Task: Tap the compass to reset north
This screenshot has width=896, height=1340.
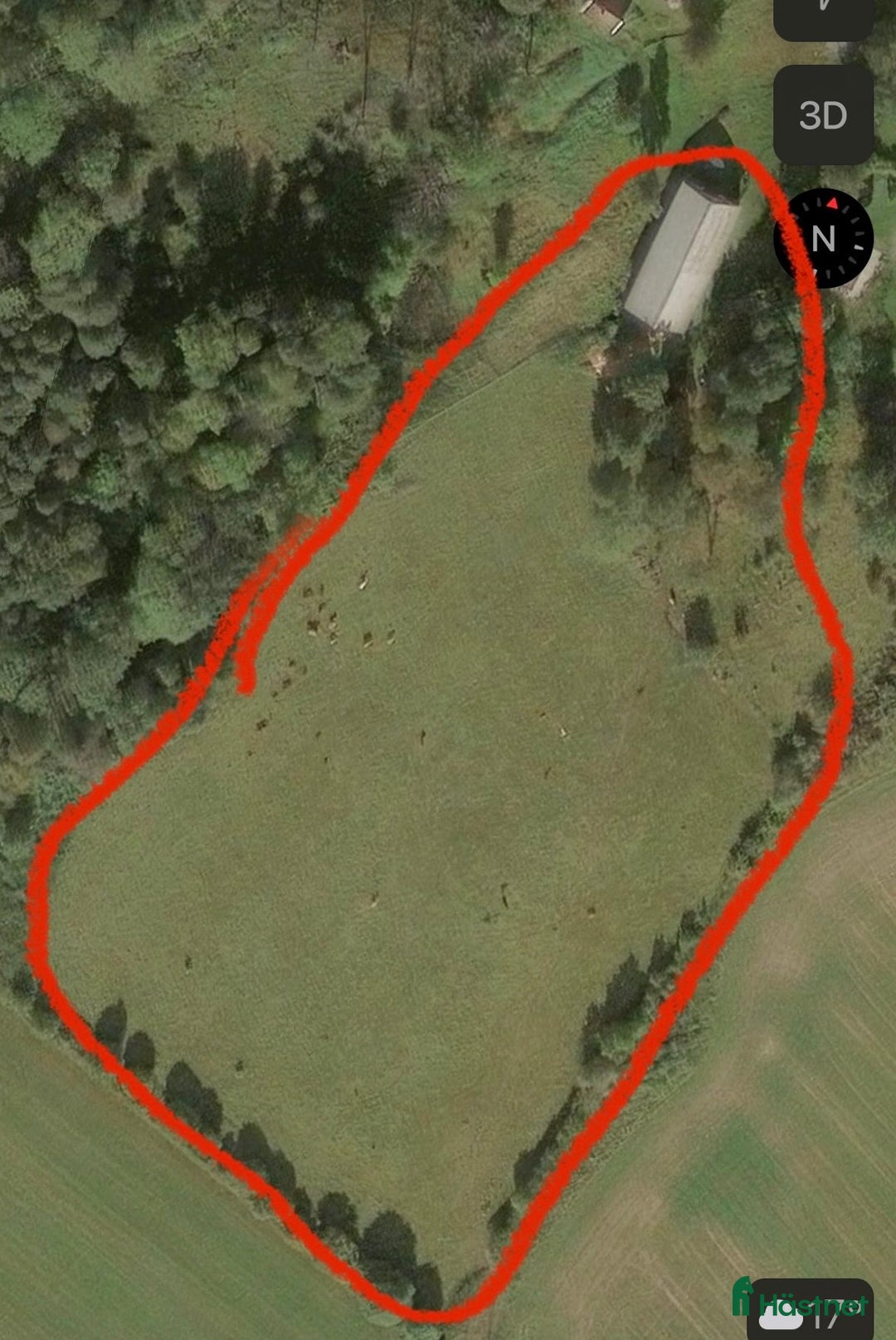Action: [823, 239]
